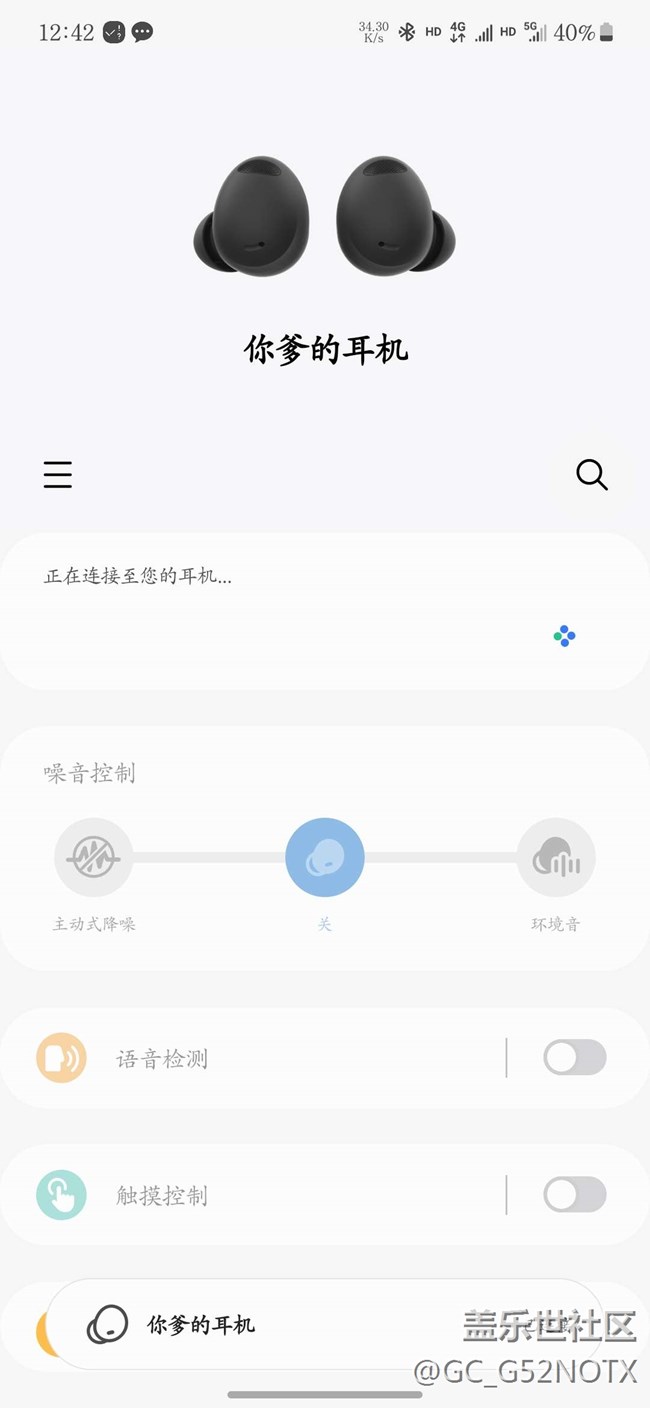Switch noise control to 环境音
The width and height of the screenshot is (650, 1408).
556,858
